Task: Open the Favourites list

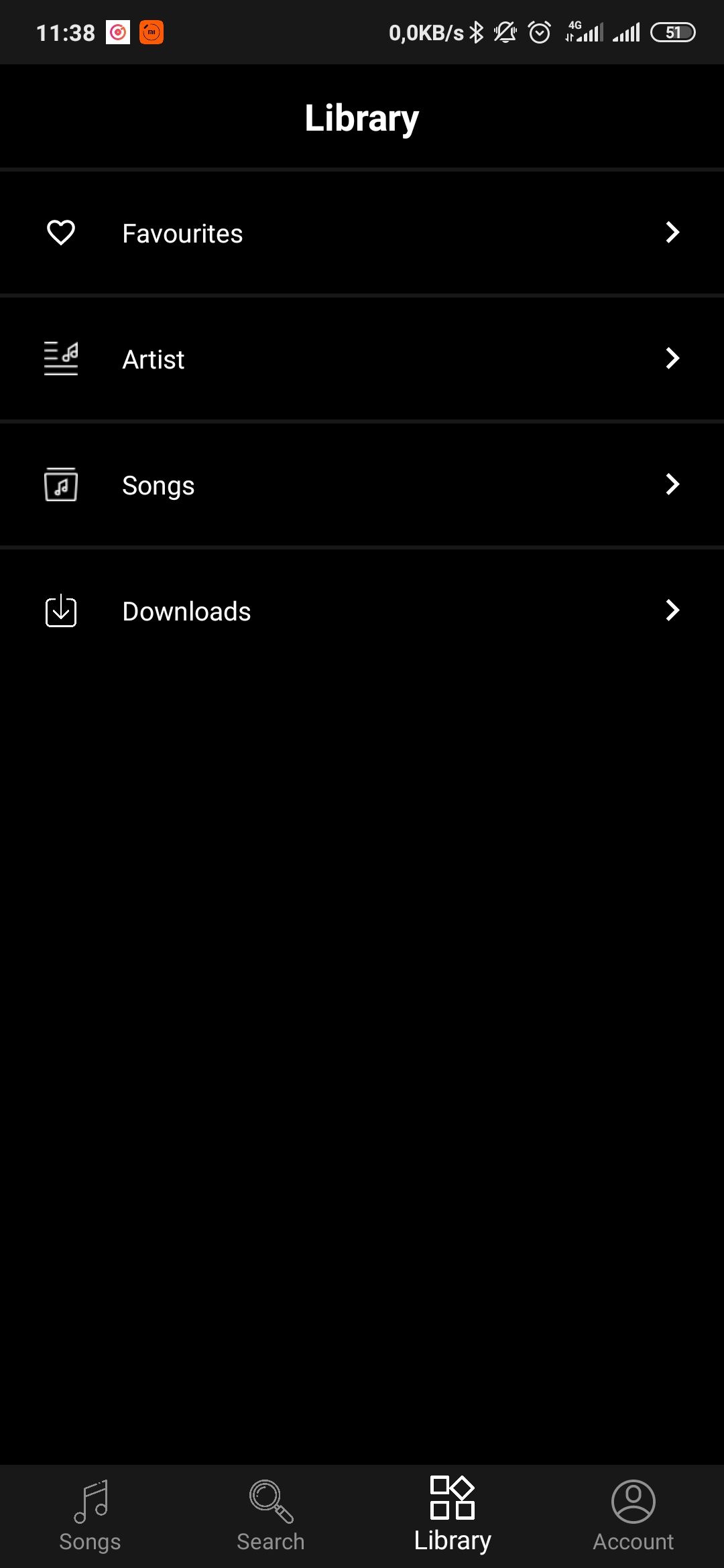Action: point(362,233)
